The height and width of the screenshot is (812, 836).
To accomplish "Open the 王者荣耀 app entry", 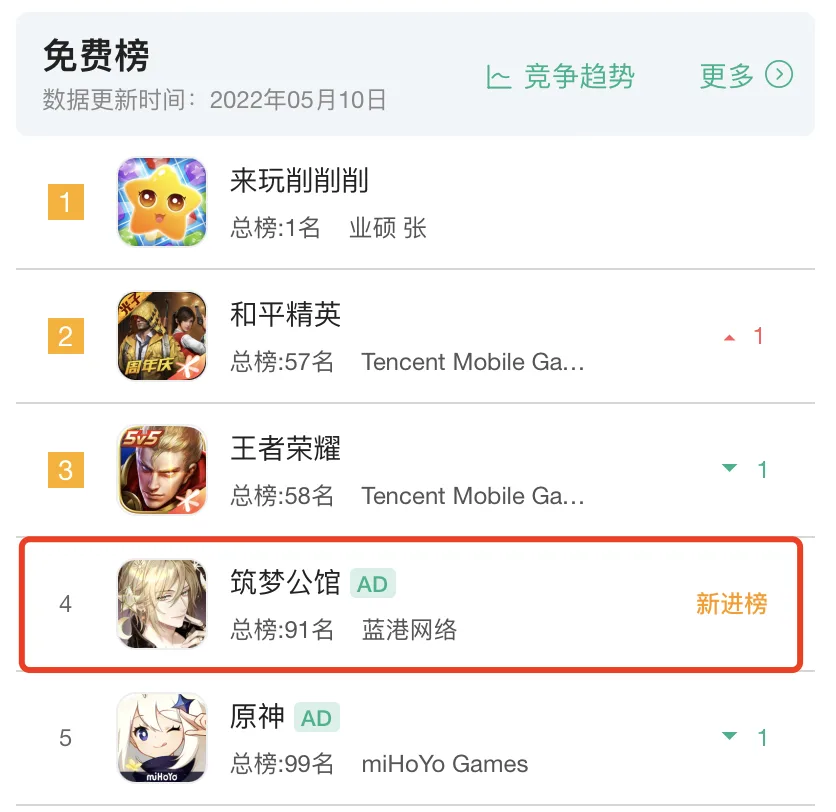I will click(x=286, y=449).
